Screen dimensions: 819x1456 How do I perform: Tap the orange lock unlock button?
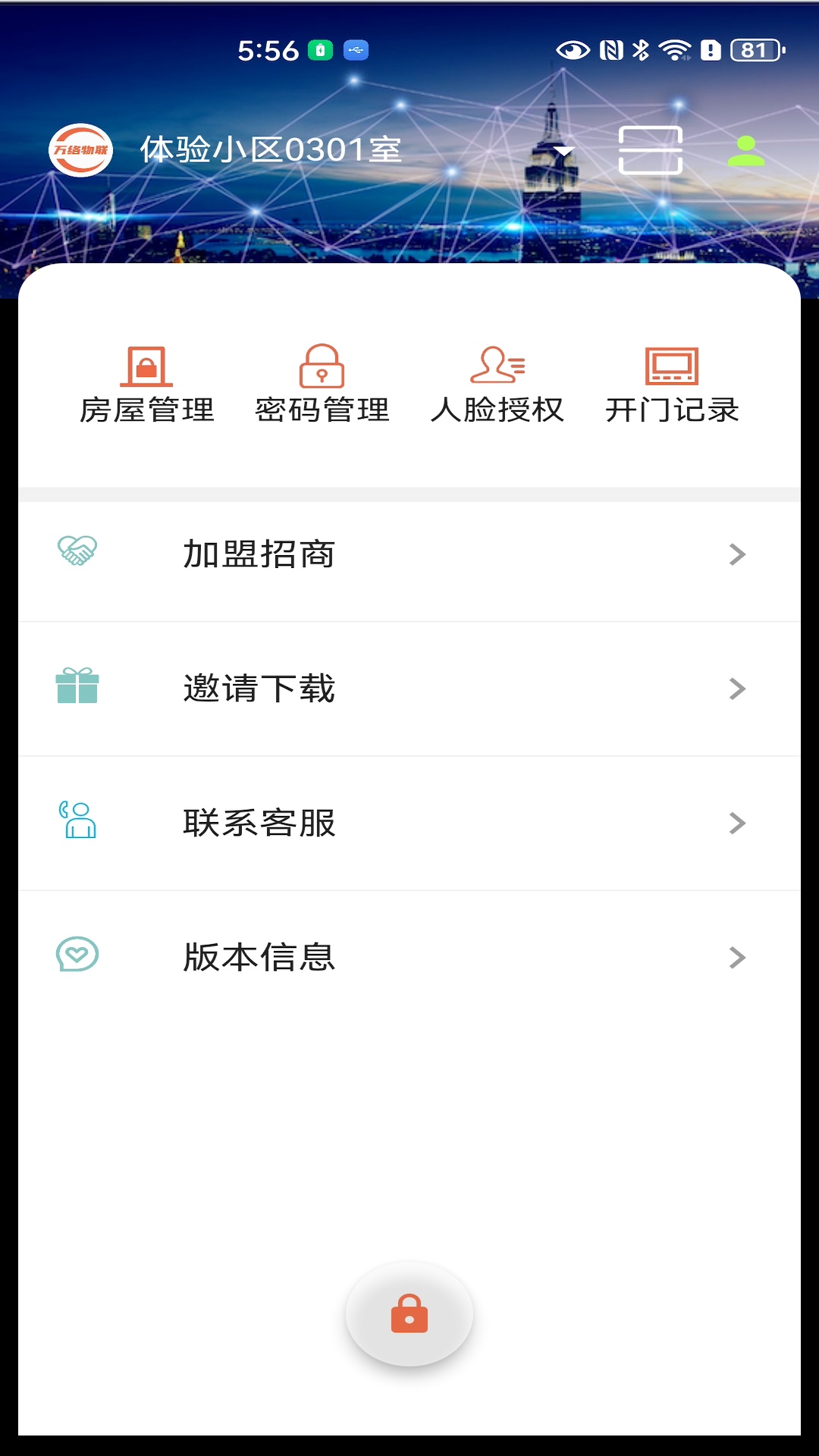point(409,1314)
